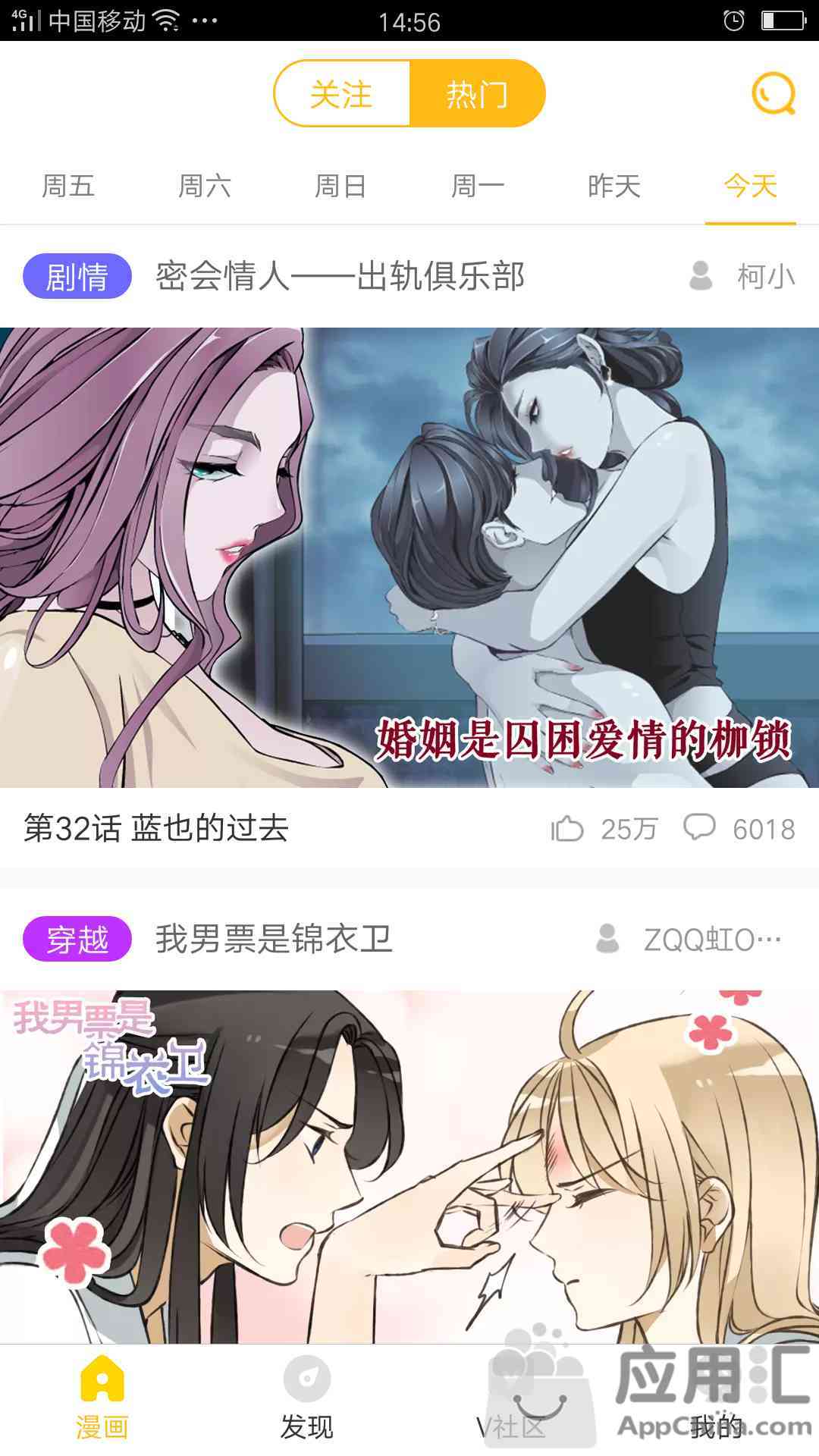Open the V社区 tab

click(x=512, y=1399)
